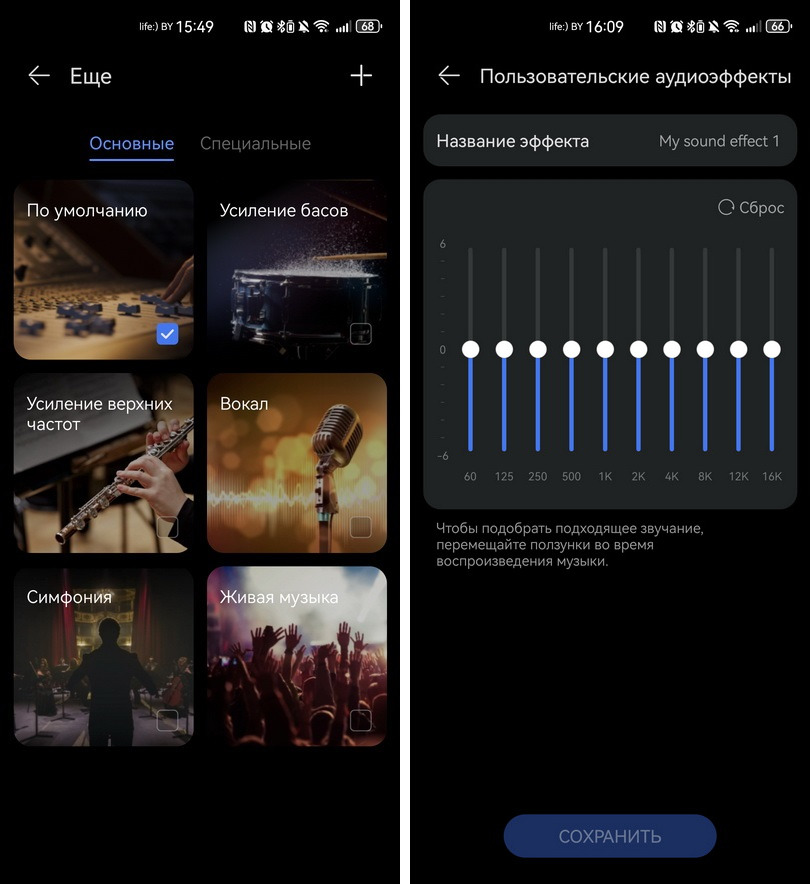Switch to the Специальные tab
The image size is (810, 884).
(255, 144)
